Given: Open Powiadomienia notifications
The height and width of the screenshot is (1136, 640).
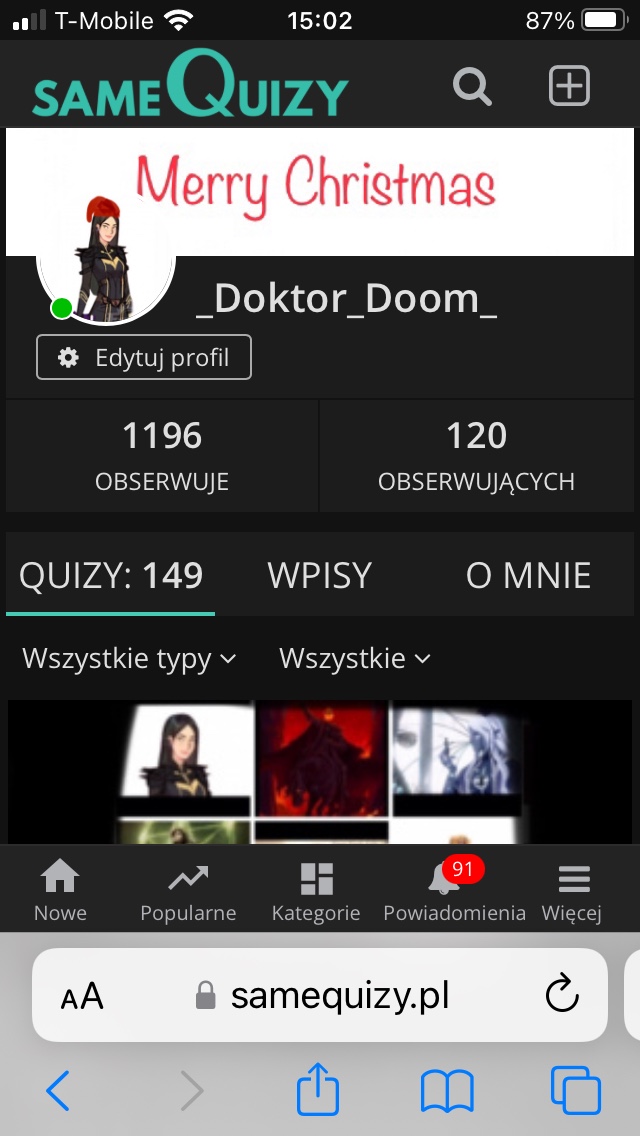Looking at the screenshot, I should pyautogui.click(x=454, y=892).
